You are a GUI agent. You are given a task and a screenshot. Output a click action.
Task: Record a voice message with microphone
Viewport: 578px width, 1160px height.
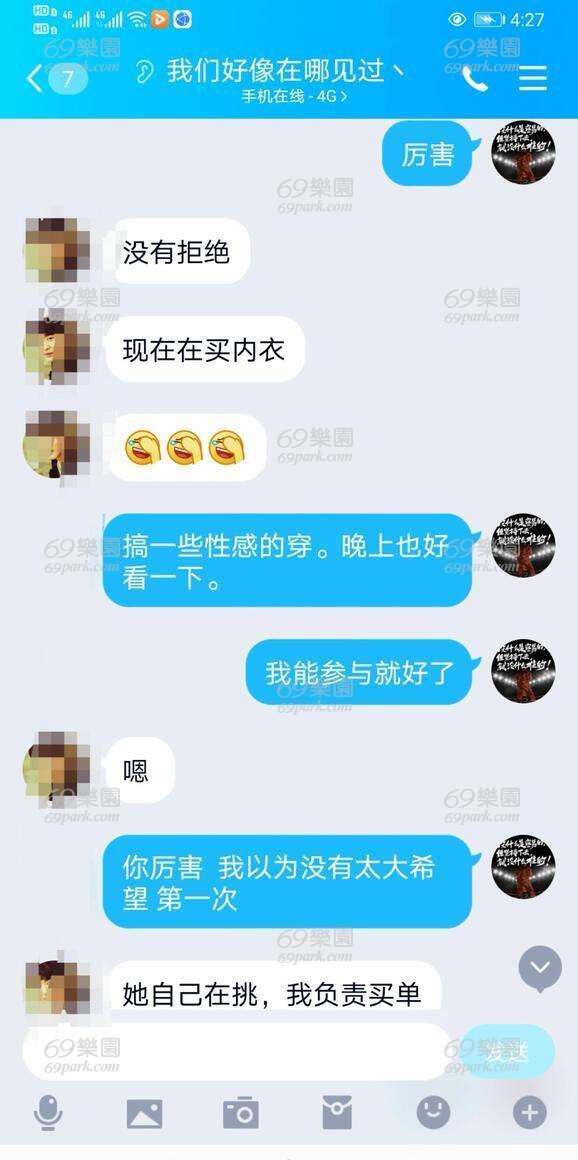click(x=48, y=1113)
